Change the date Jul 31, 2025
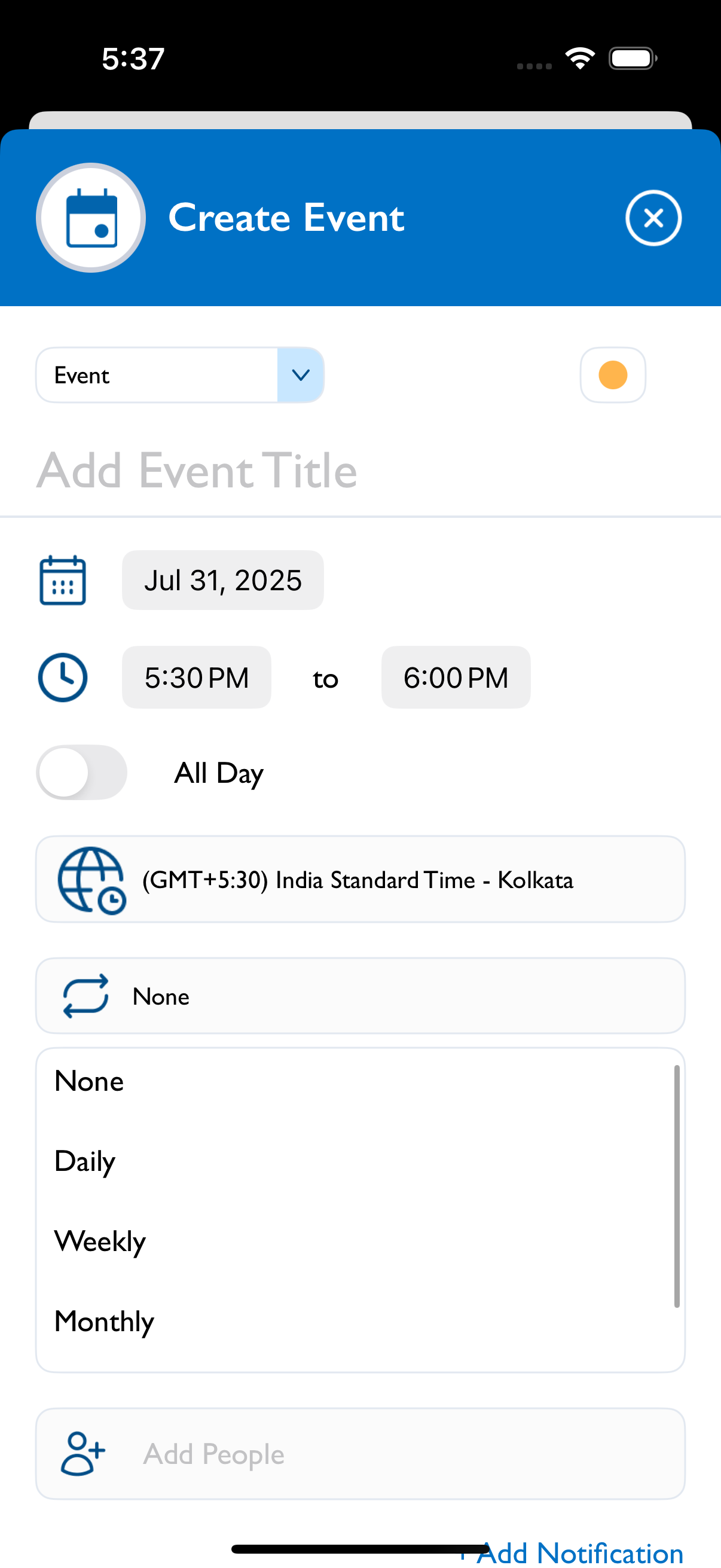 222,580
